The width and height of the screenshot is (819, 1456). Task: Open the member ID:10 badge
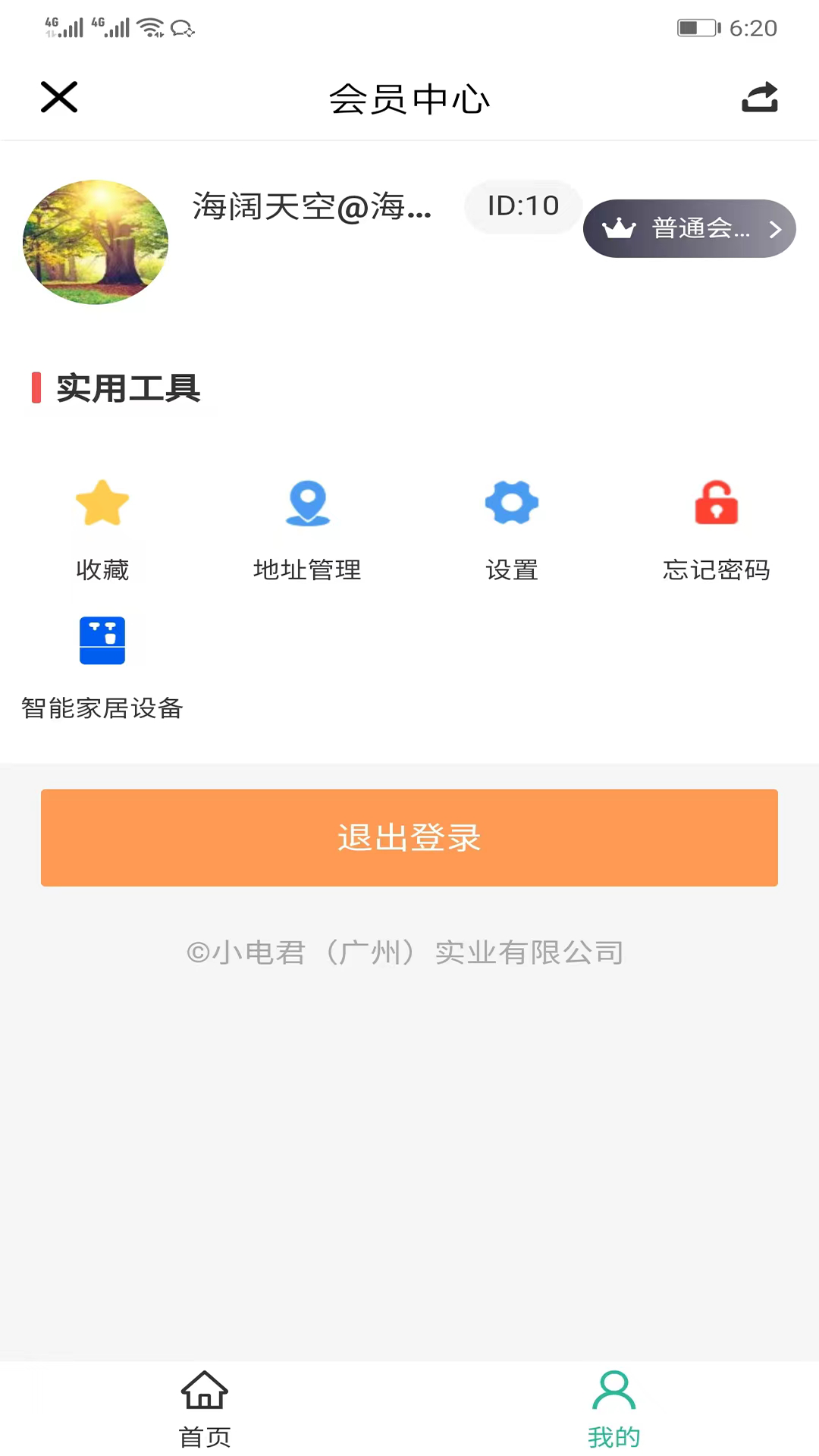point(522,206)
